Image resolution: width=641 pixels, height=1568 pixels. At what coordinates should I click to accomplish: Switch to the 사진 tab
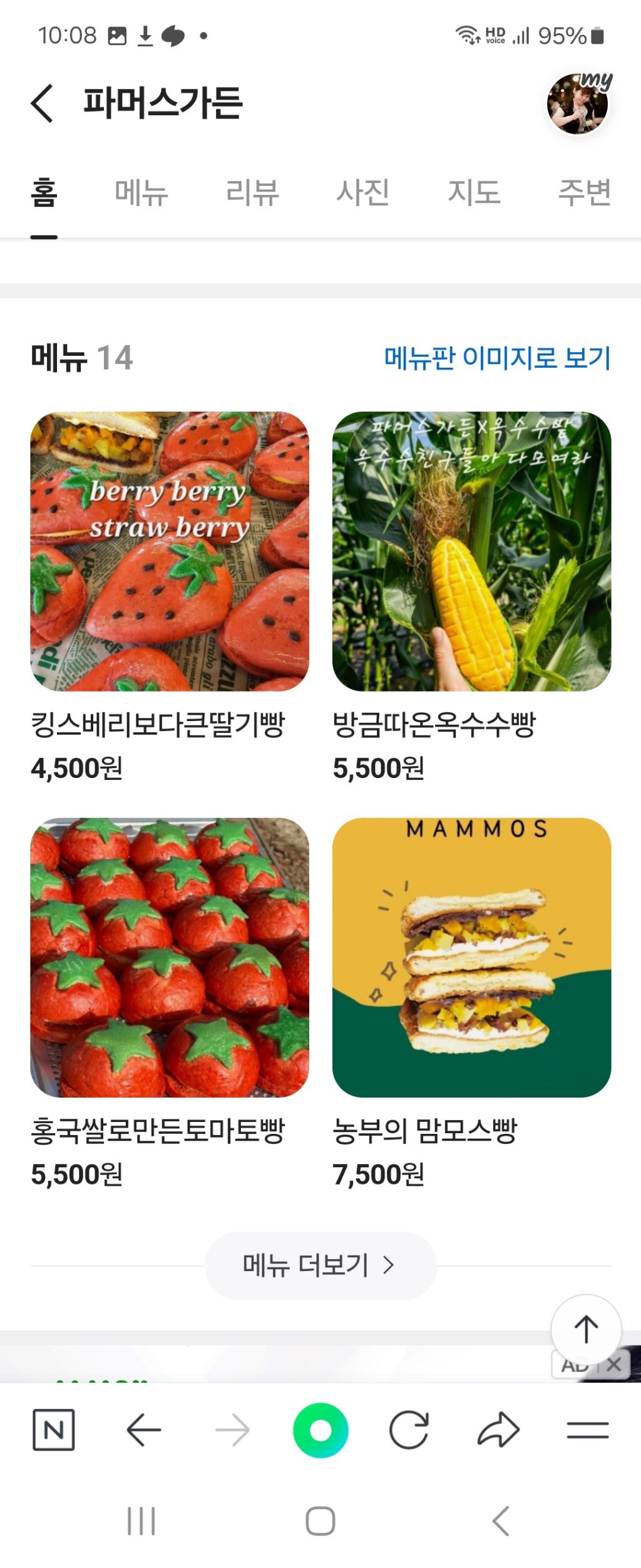click(363, 194)
